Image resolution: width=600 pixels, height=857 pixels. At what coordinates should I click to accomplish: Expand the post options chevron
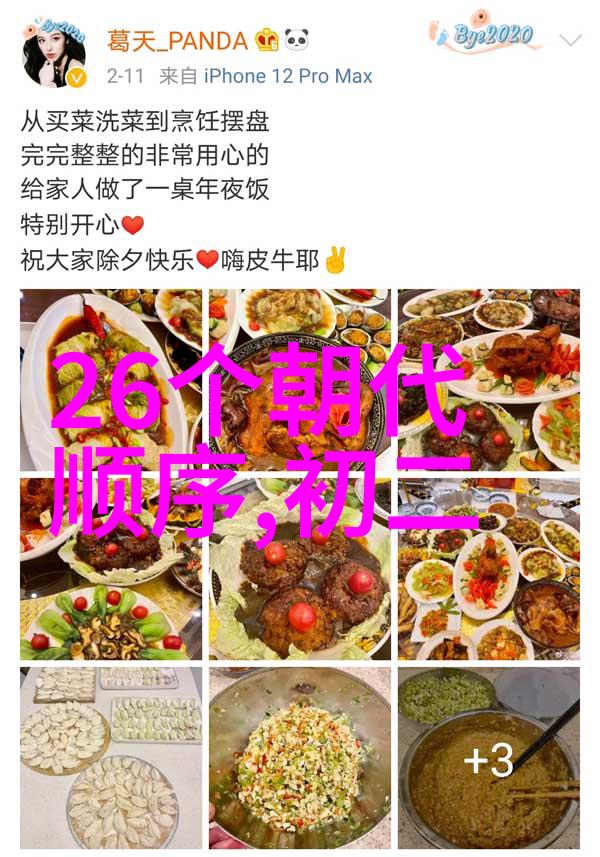tap(571, 41)
